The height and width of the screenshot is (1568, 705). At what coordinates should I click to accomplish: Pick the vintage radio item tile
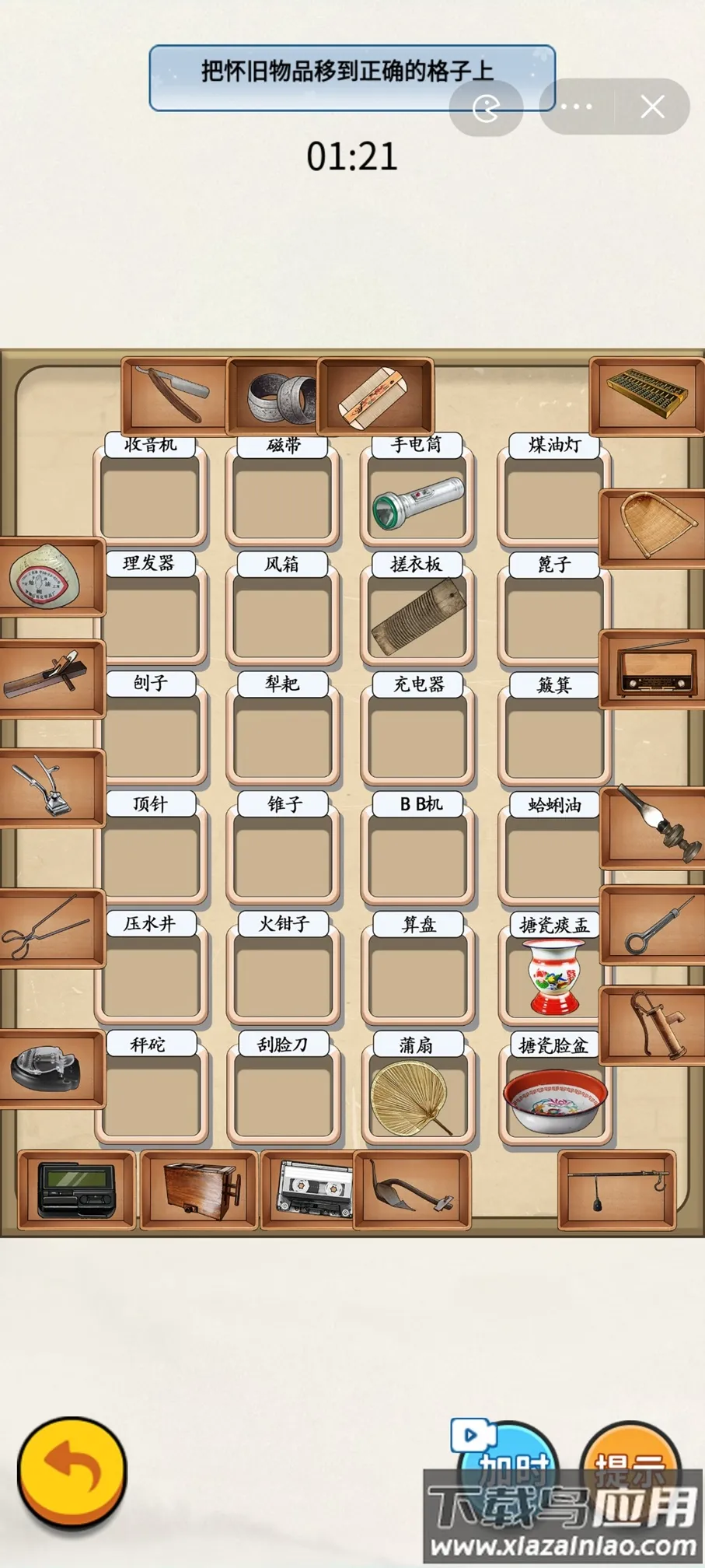point(654,670)
